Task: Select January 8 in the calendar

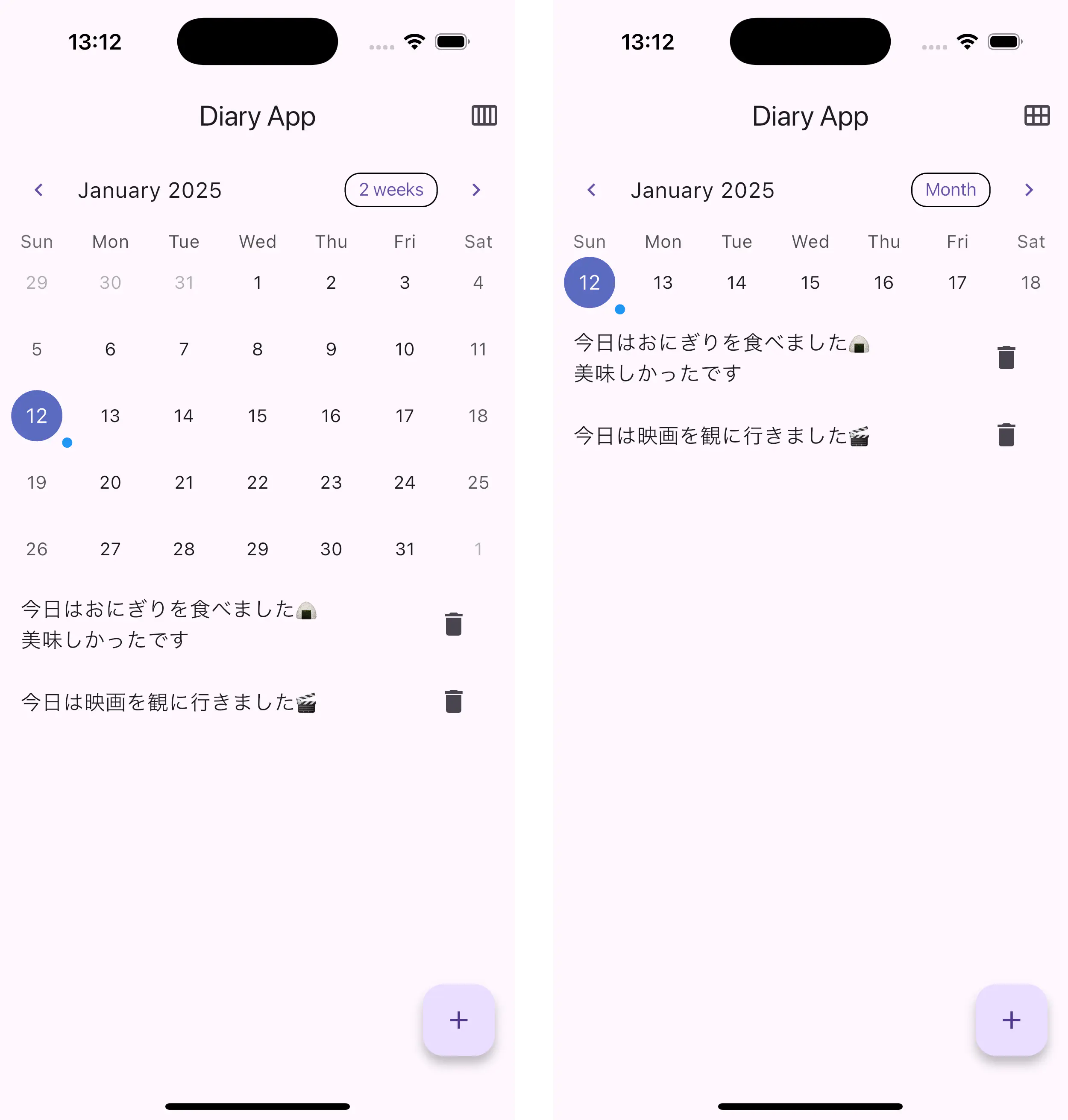Action: pyautogui.click(x=257, y=349)
